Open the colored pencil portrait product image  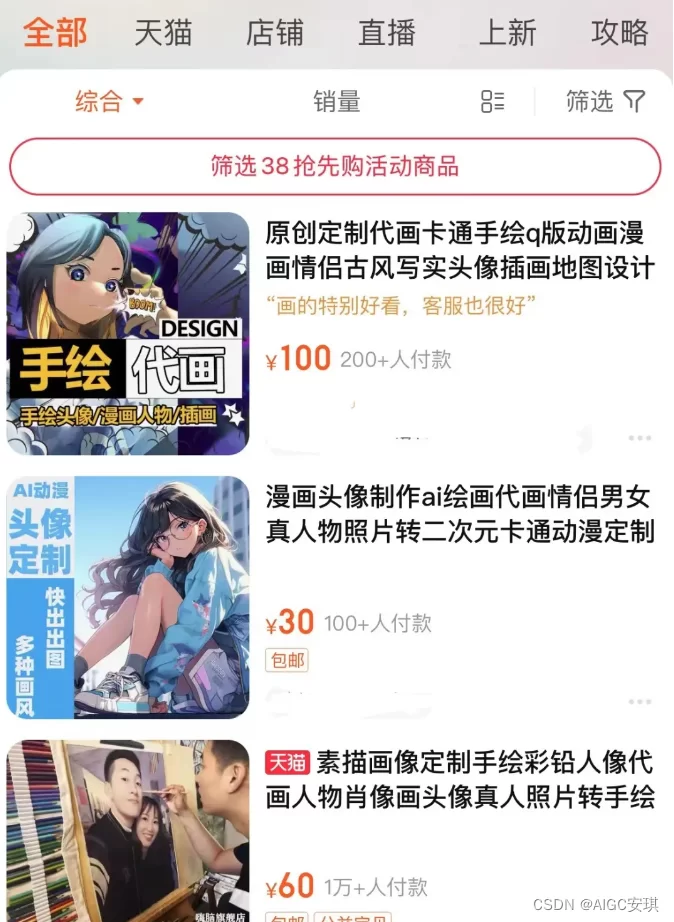128,830
